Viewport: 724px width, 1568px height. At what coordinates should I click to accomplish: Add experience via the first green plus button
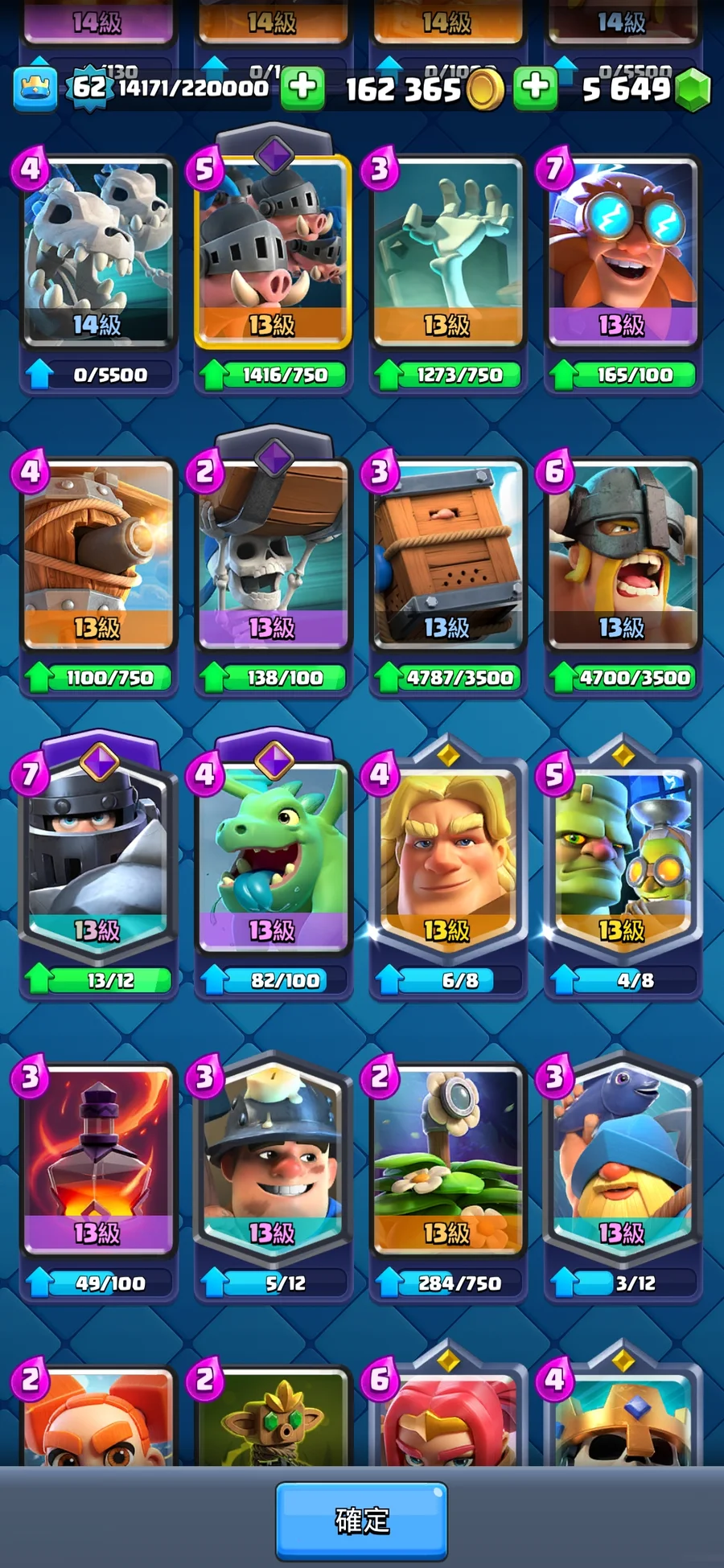[x=302, y=87]
